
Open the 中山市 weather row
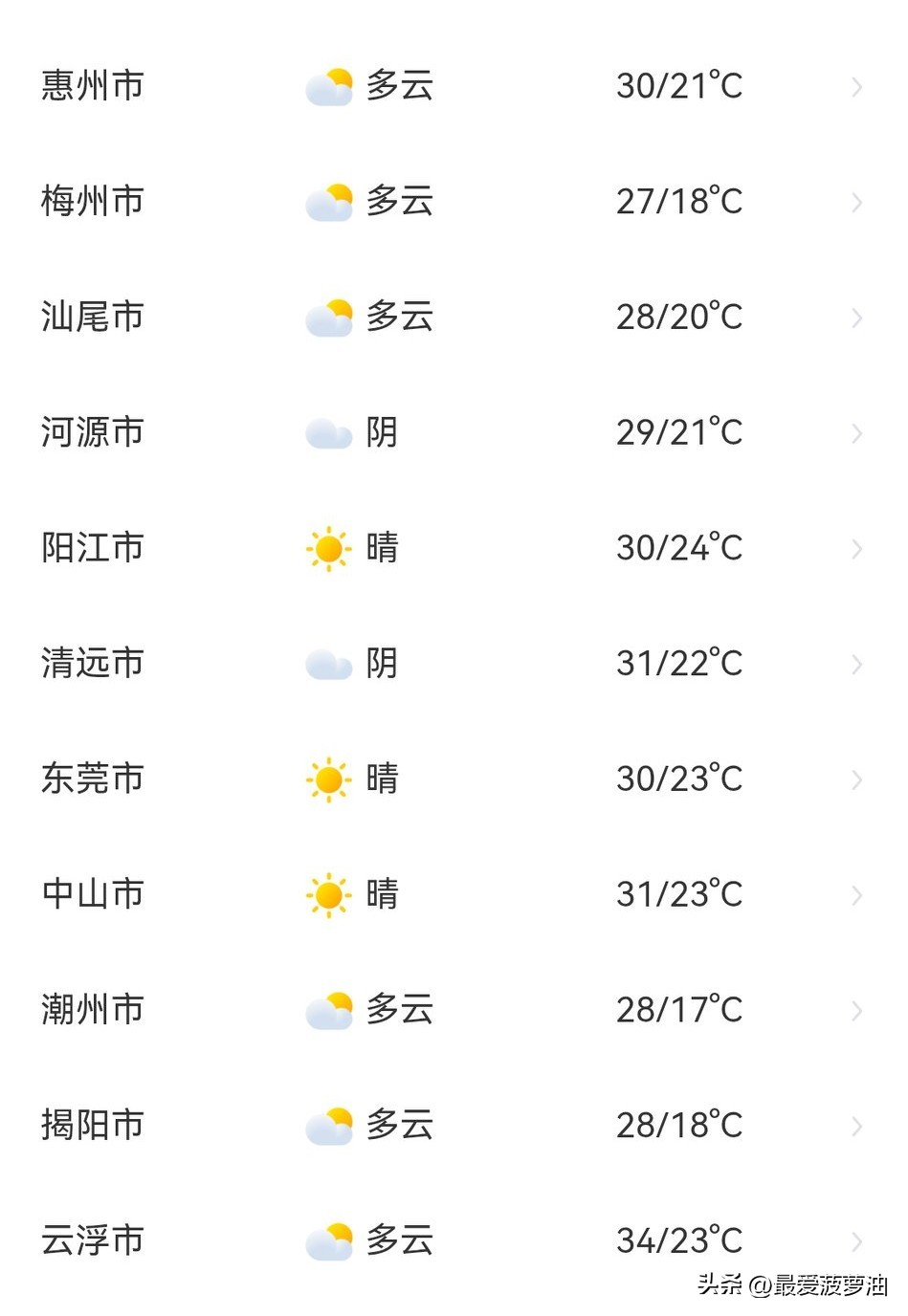point(454,894)
